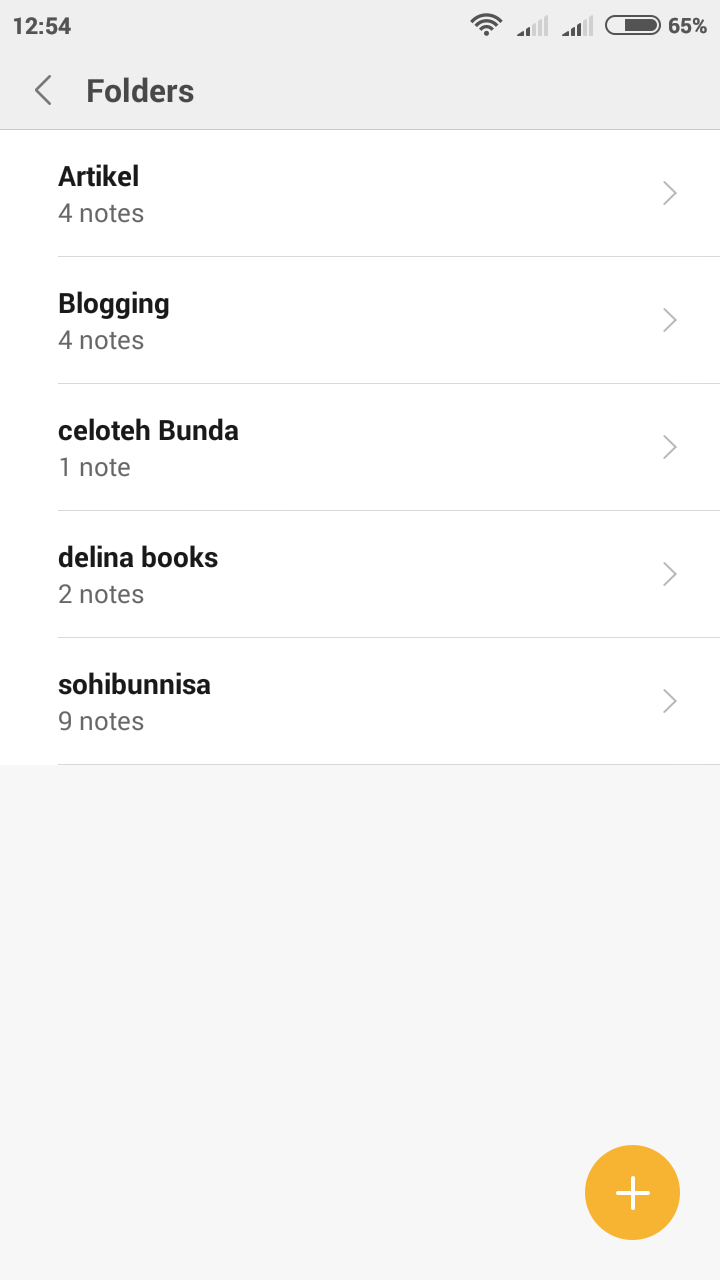Viewport: 720px width, 1280px height.
Task: Open the Artikel folder
Action: pyautogui.click(x=360, y=194)
